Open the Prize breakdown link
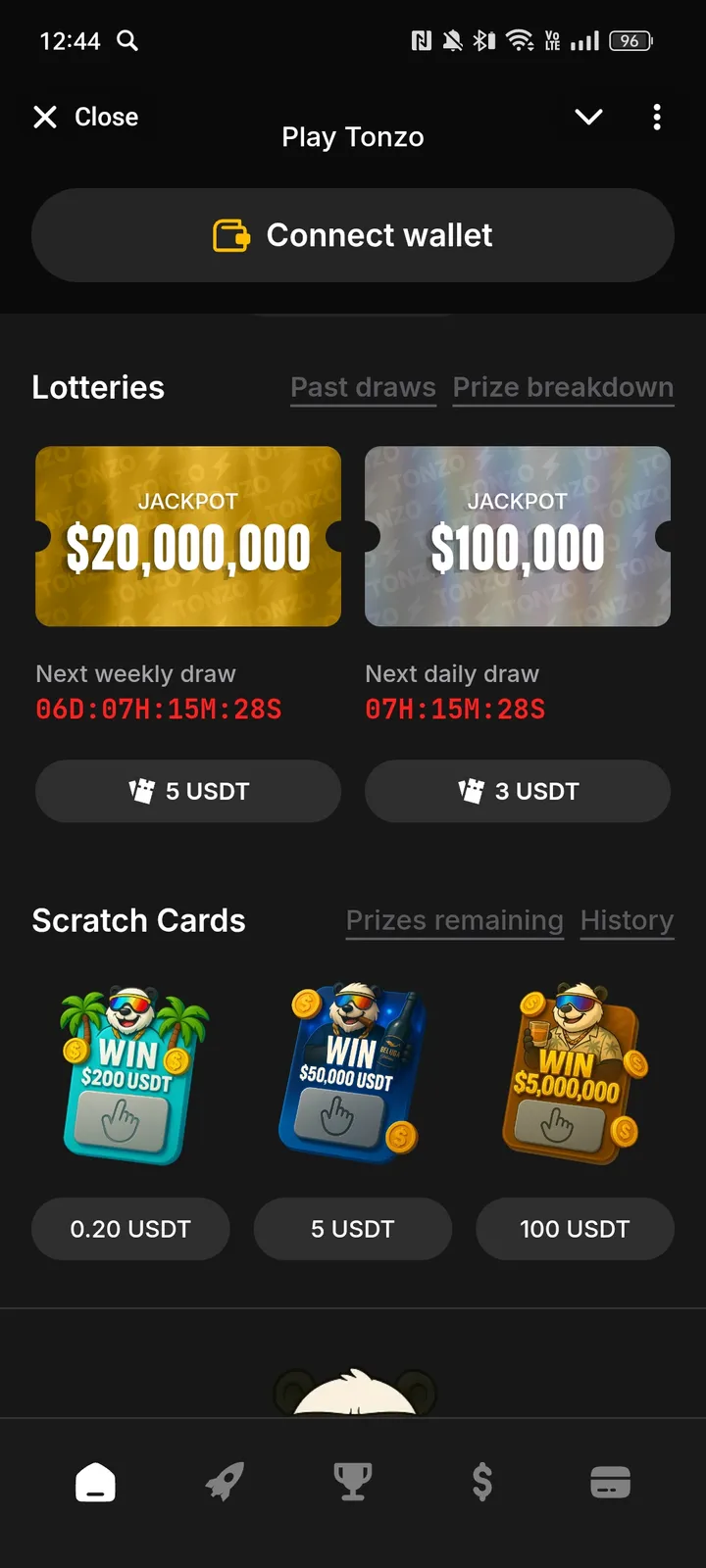 [563, 388]
